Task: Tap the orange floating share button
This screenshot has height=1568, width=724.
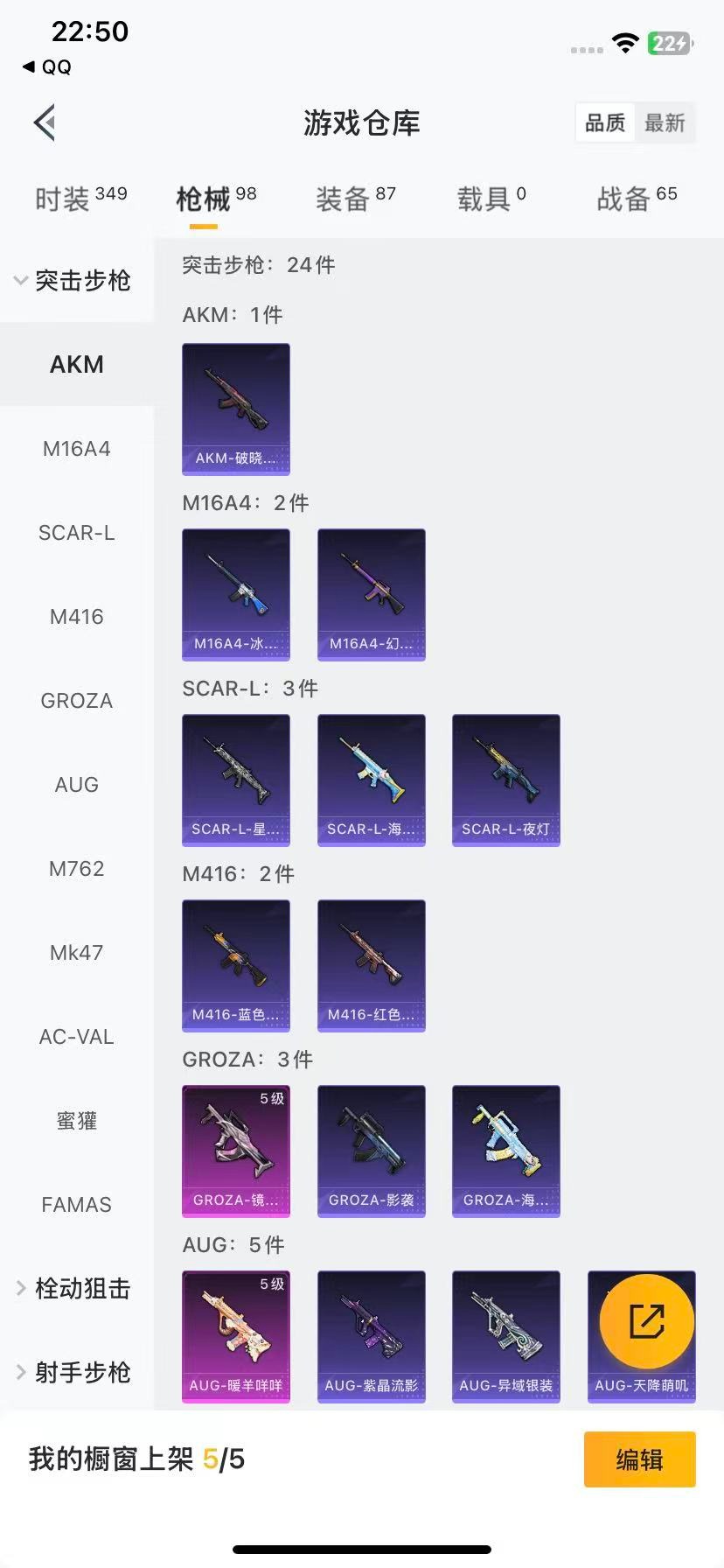Action: point(646,1322)
